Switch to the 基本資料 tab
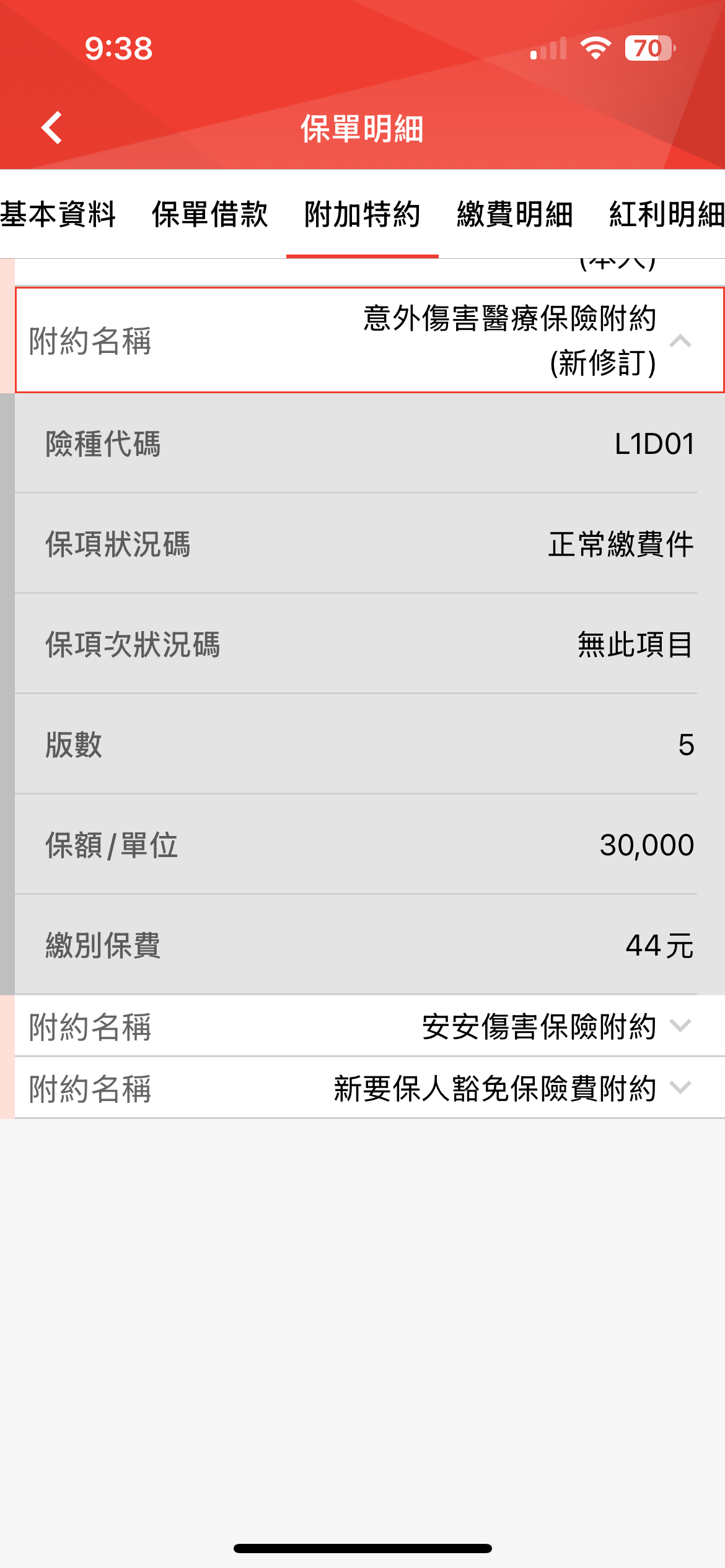 coord(59,214)
